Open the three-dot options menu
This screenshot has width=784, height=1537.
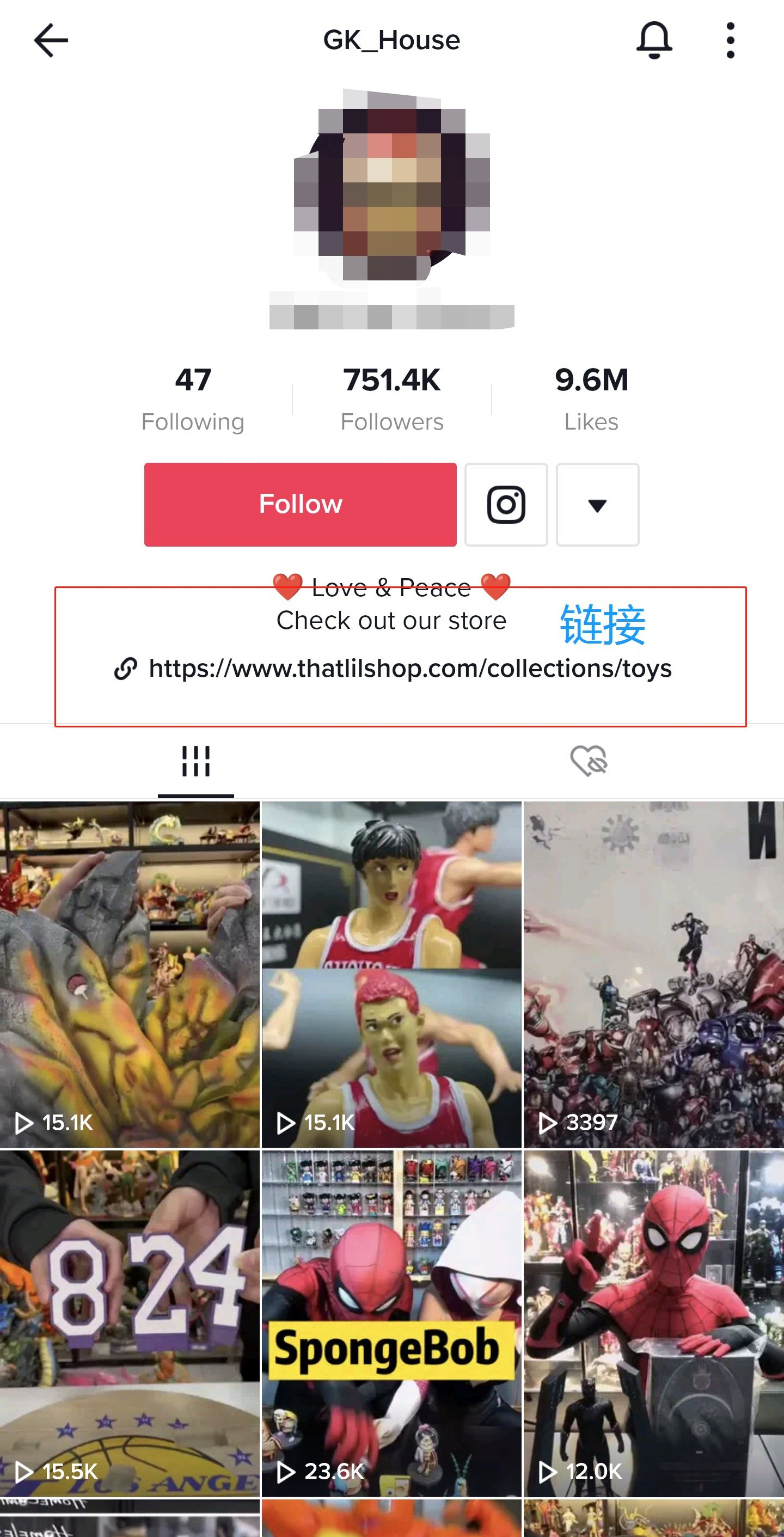coord(729,39)
